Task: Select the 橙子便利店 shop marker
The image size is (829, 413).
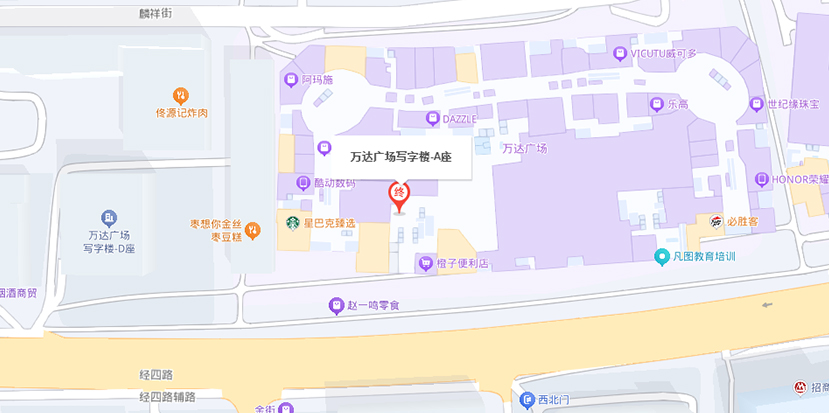Action: coord(425,263)
